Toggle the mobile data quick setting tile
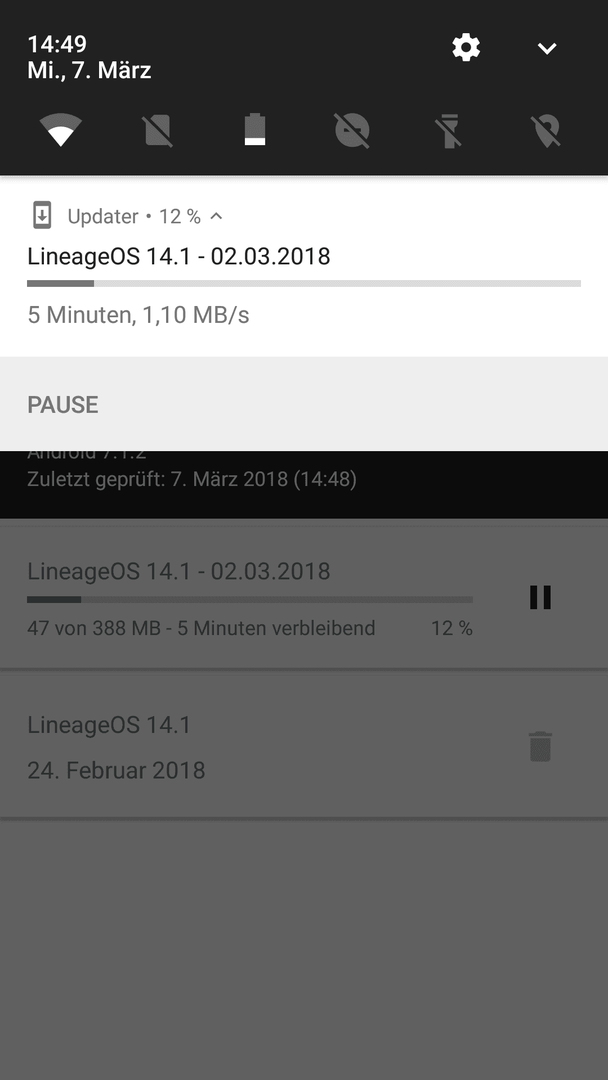 (158, 130)
